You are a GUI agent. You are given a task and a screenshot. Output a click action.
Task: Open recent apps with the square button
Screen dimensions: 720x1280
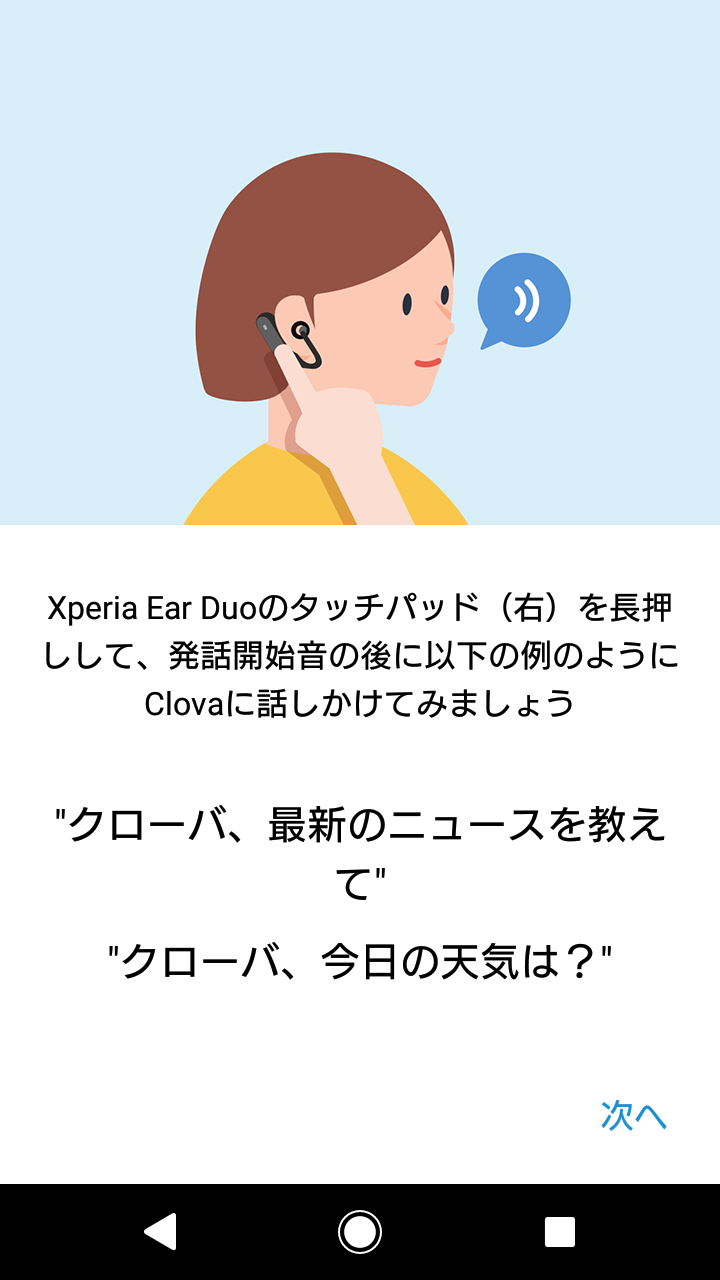coord(559,1232)
